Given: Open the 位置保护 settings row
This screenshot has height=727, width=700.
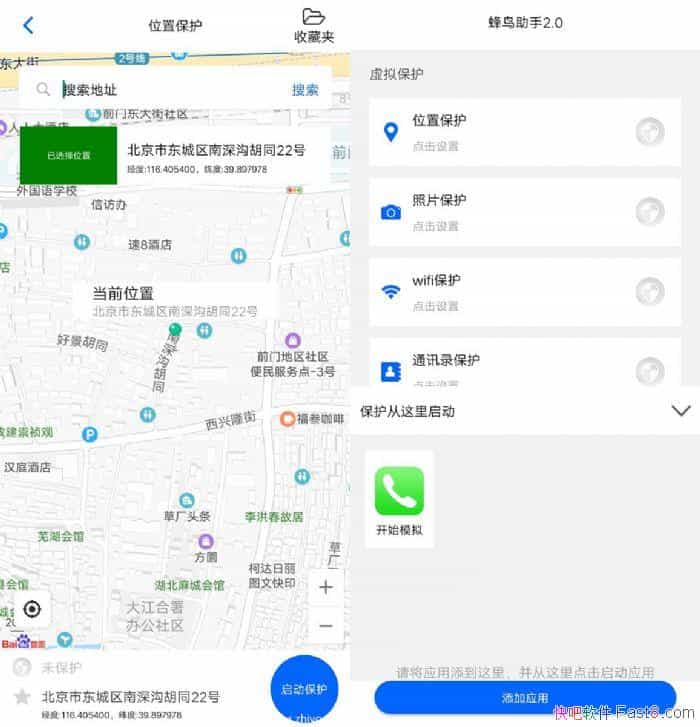Looking at the screenshot, I should (524, 132).
